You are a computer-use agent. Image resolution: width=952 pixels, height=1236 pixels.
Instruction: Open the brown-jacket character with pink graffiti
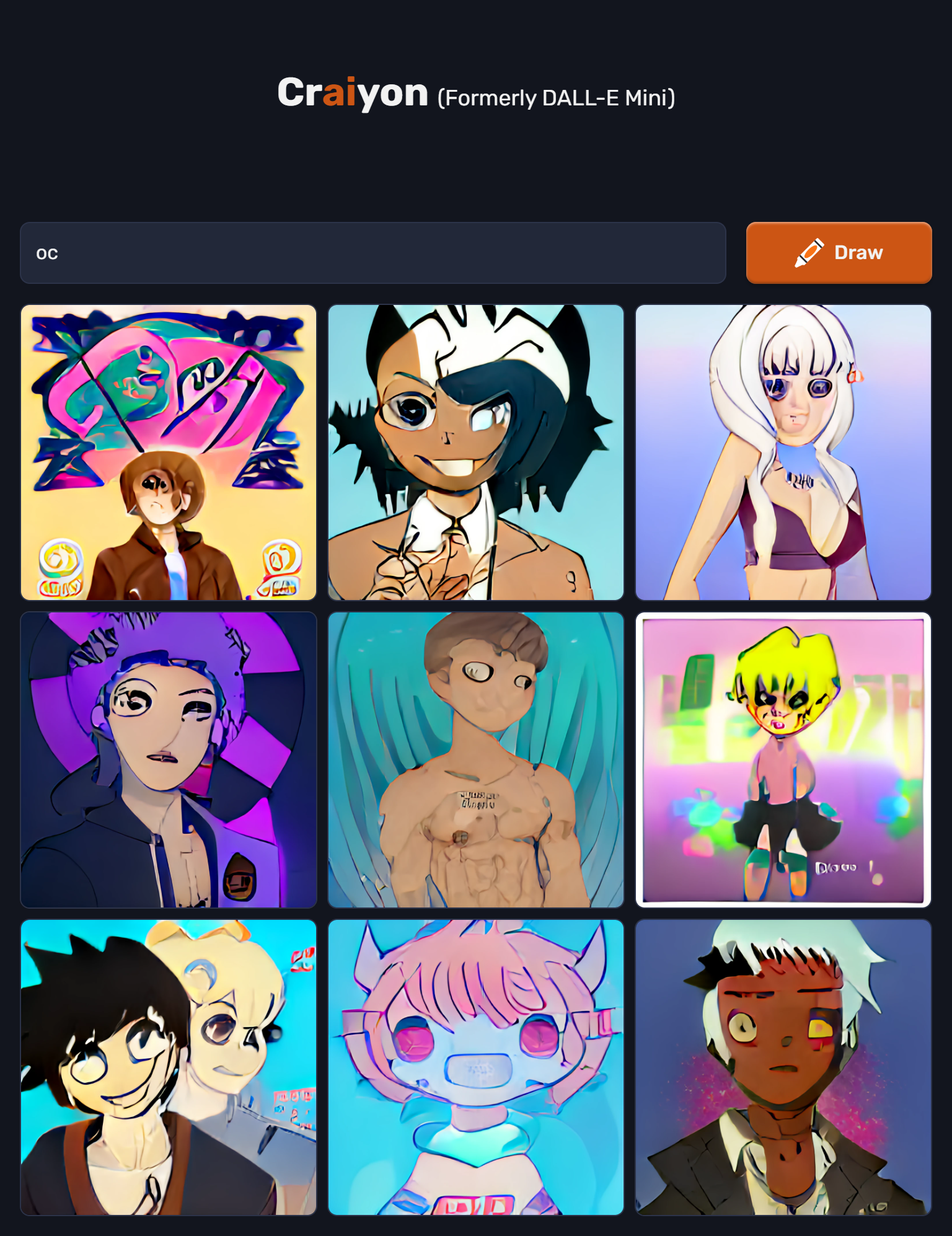click(169, 452)
